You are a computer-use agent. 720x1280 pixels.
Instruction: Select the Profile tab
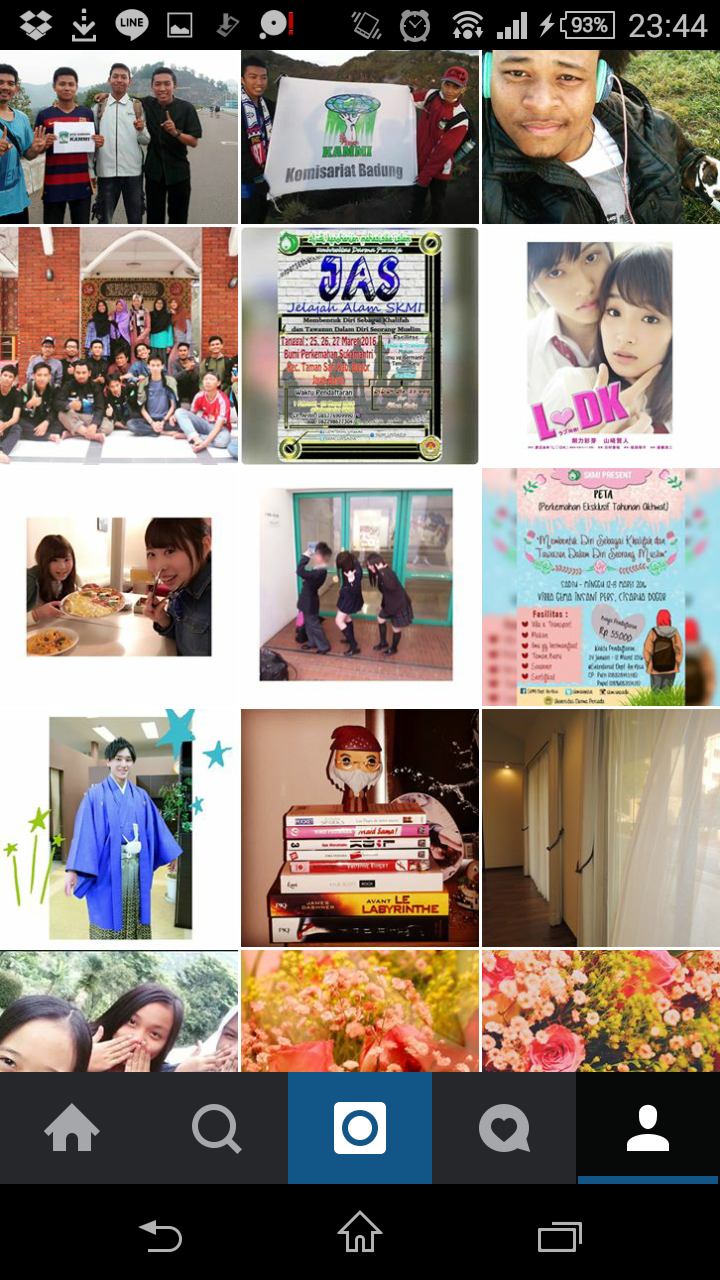tap(648, 1128)
